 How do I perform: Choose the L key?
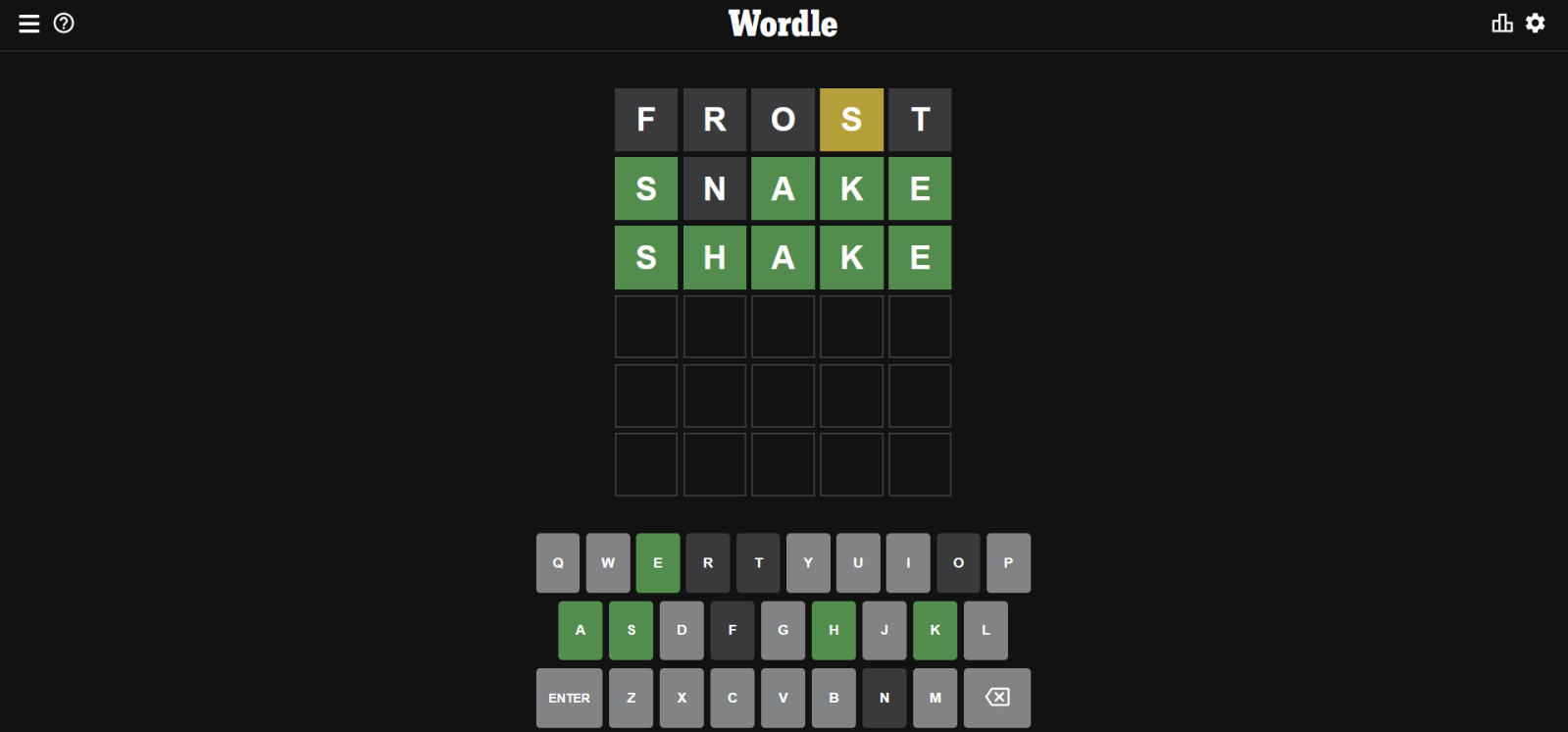[x=986, y=630]
